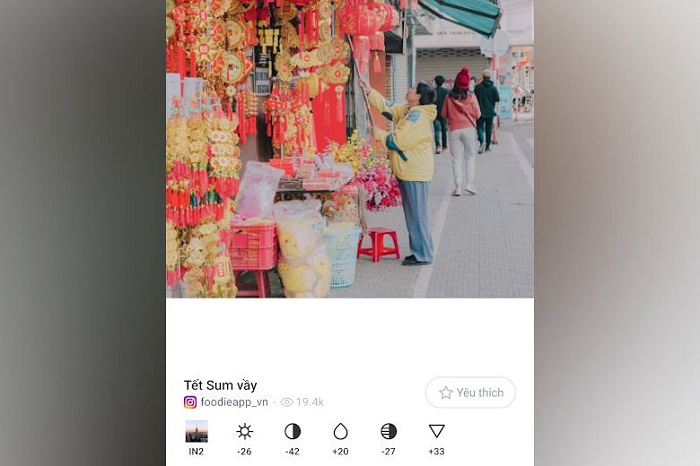Tap the brightness adjustment showing -26
The width and height of the screenshot is (700, 466).
[x=244, y=432]
